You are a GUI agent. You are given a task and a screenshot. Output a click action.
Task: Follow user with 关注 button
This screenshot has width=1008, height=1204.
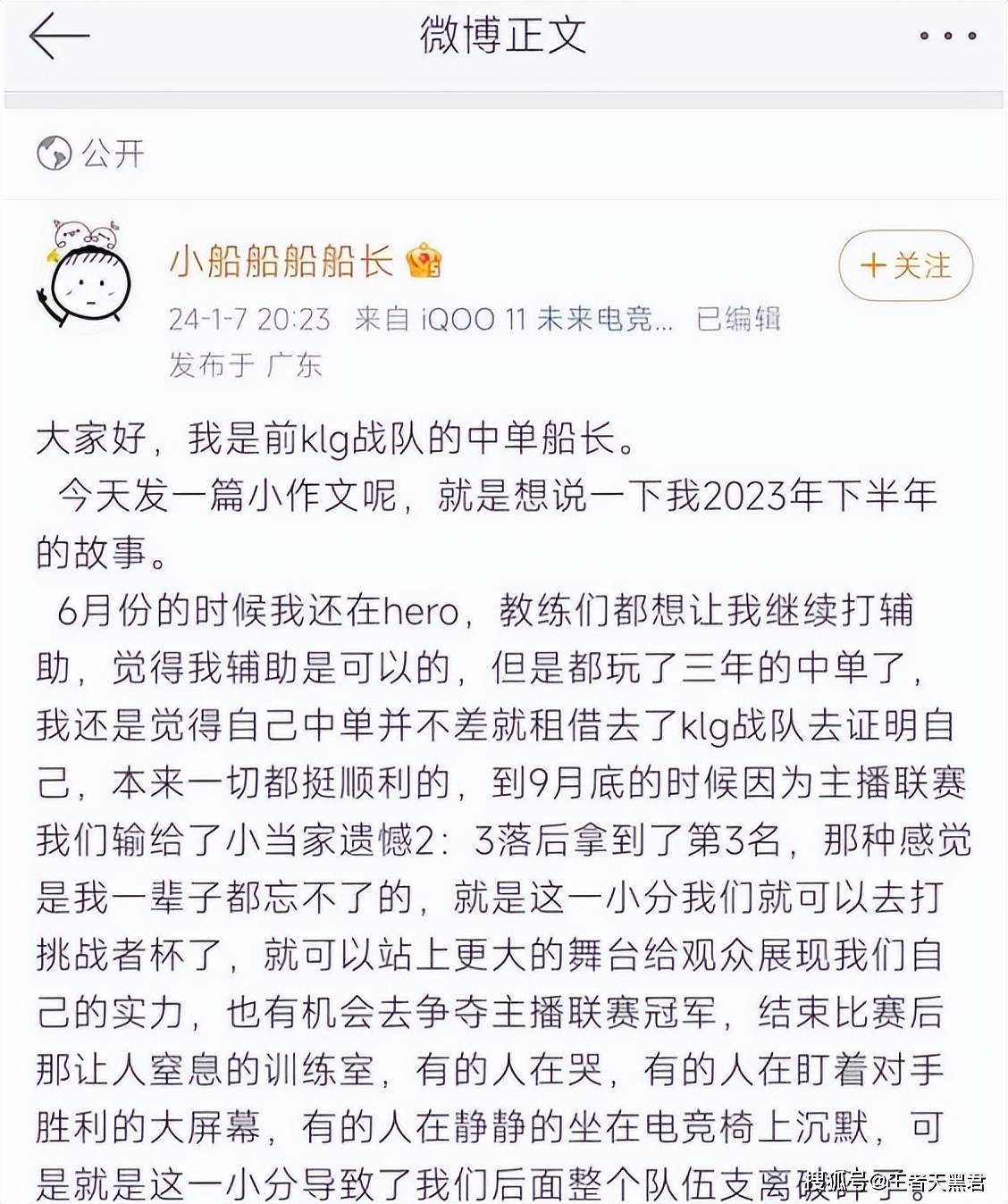click(905, 265)
